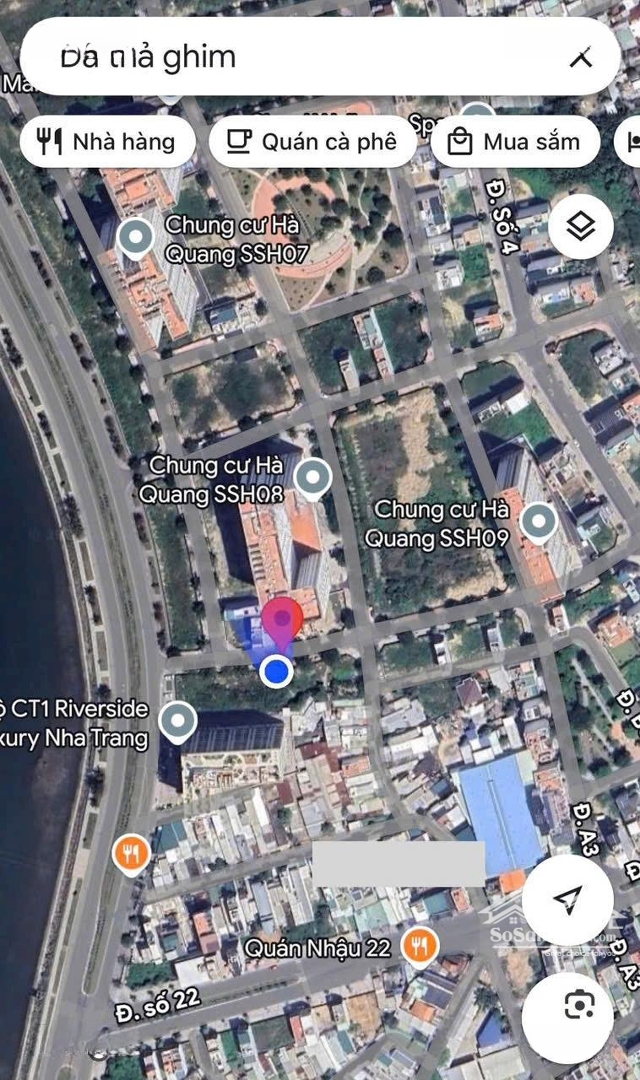640x1080 pixels.
Task: Open CT1 Riverside Luxury Nha Trang marker
Action: (178, 723)
